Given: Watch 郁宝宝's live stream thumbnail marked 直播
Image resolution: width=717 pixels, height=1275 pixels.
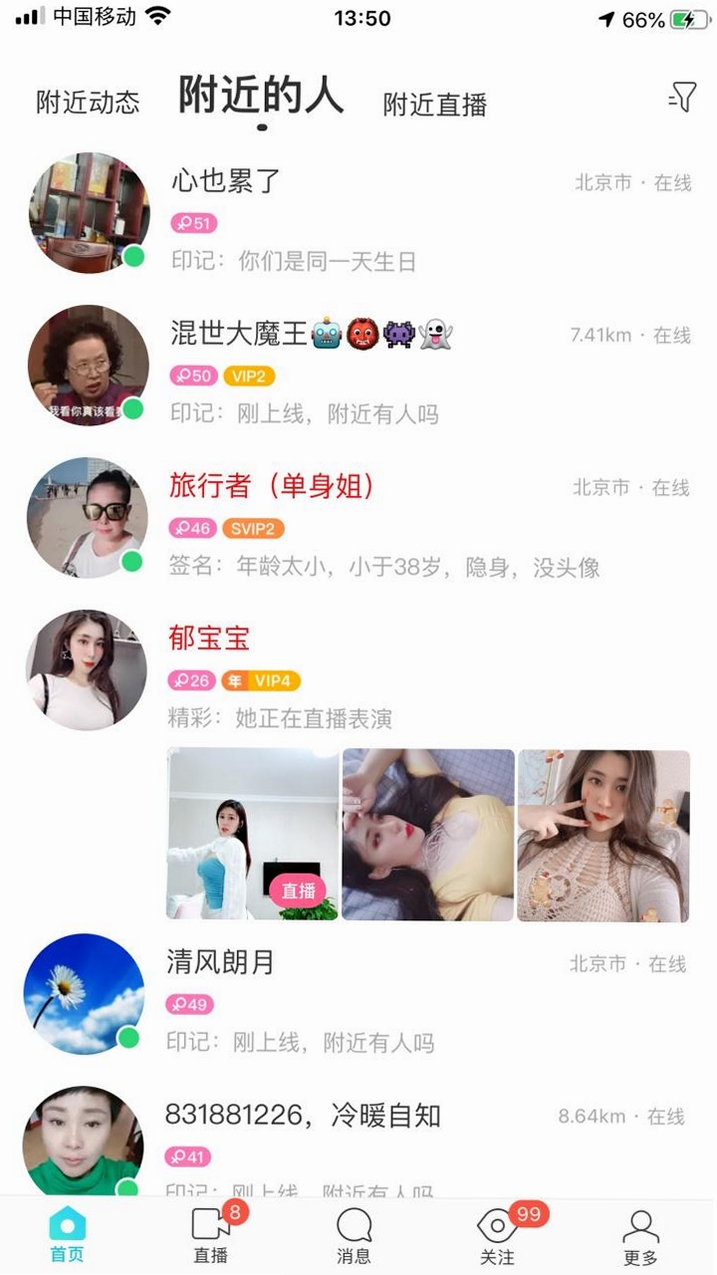Looking at the screenshot, I should point(253,834).
